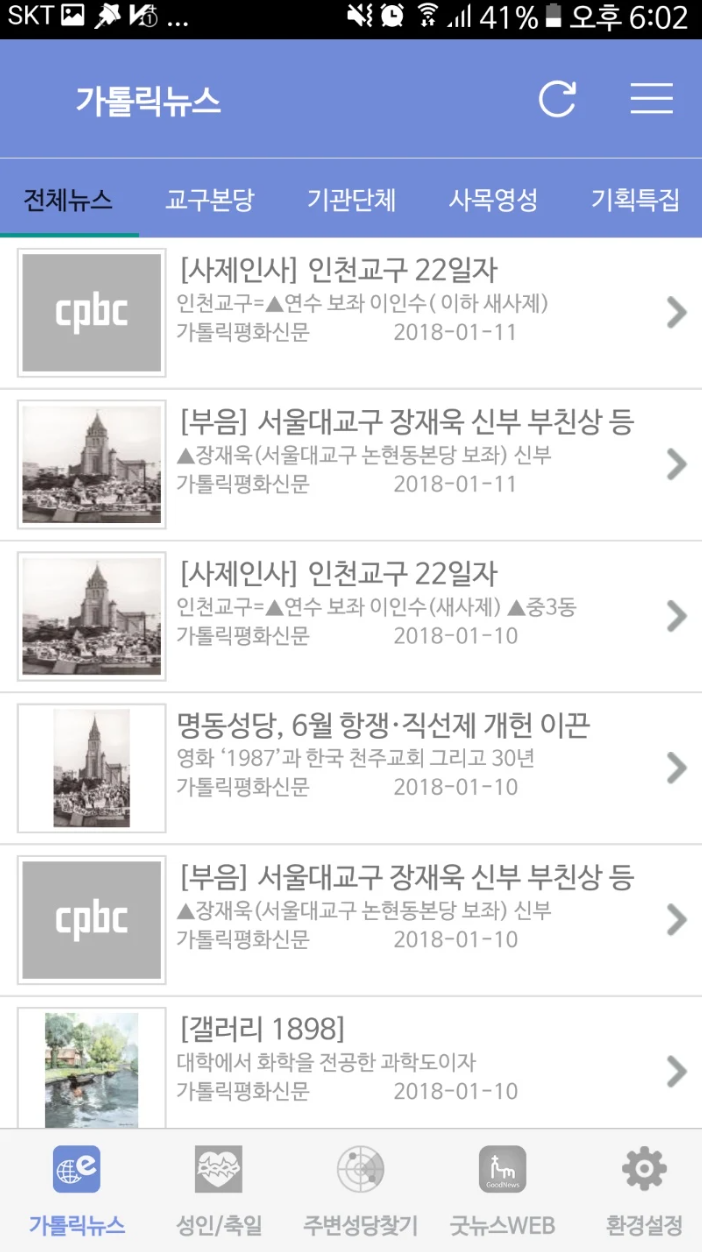Switch to the 기관단체 tab
The width and height of the screenshot is (702, 1252).
tap(352, 199)
